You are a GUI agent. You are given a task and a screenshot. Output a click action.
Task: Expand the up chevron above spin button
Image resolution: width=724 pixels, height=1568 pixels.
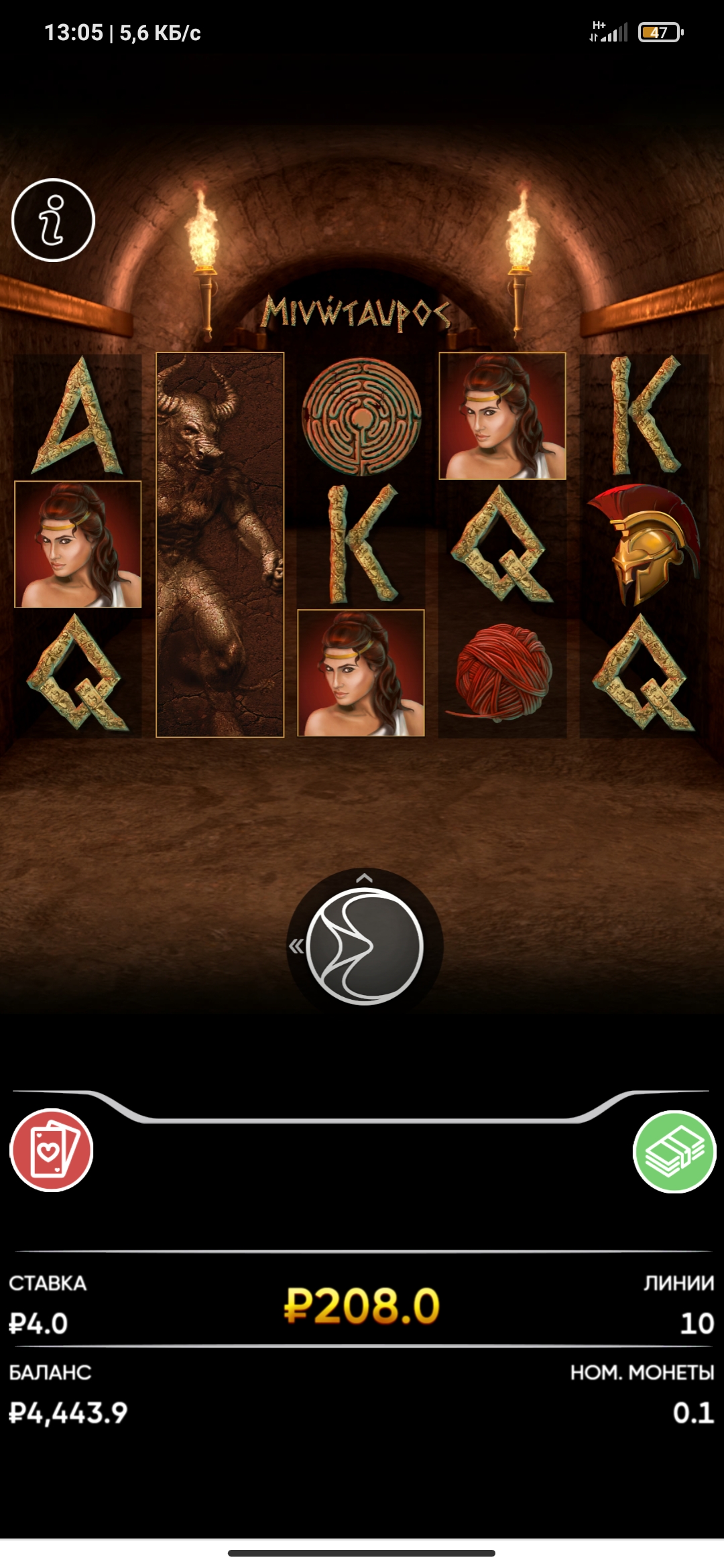click(364, 877)
